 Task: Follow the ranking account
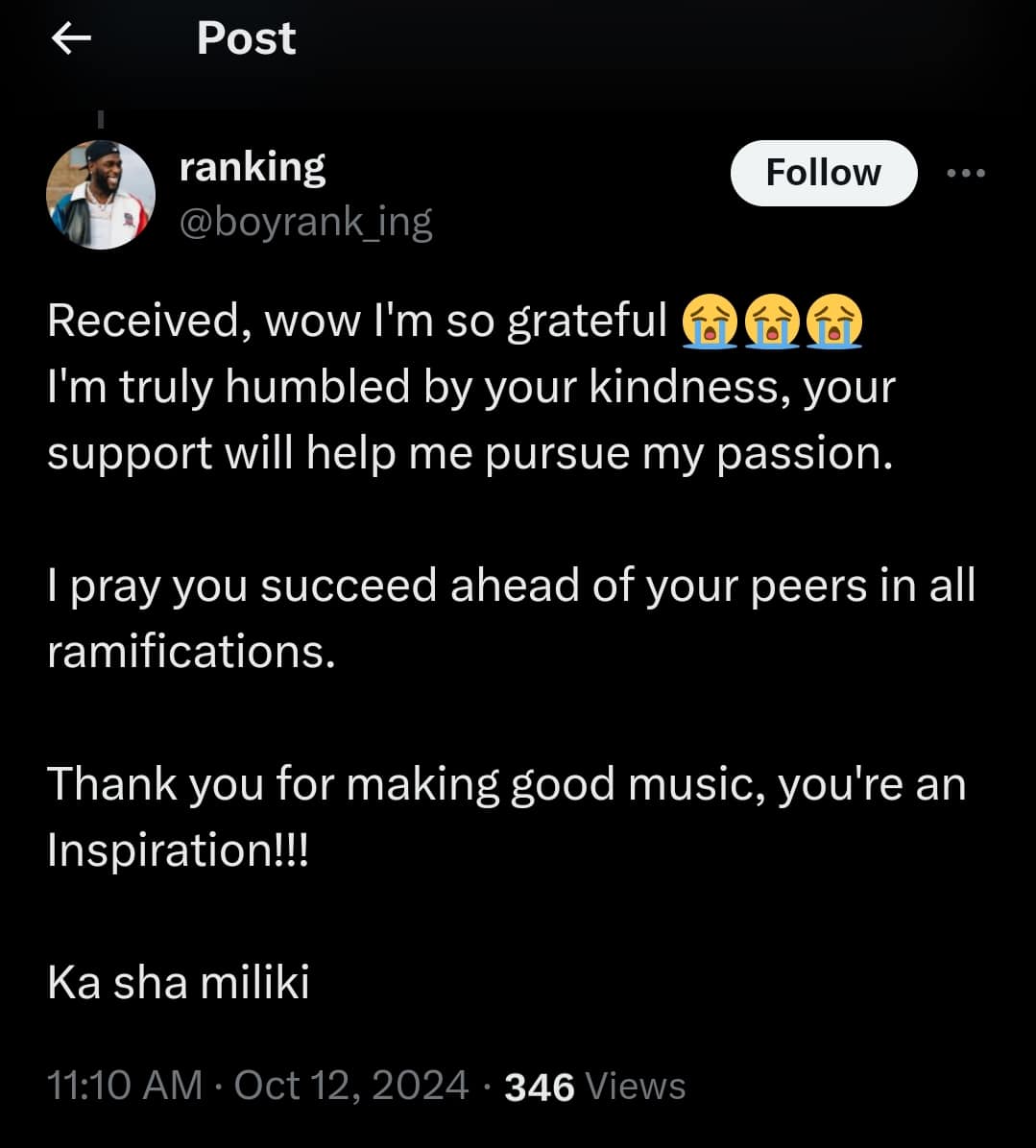coord(823,173)
